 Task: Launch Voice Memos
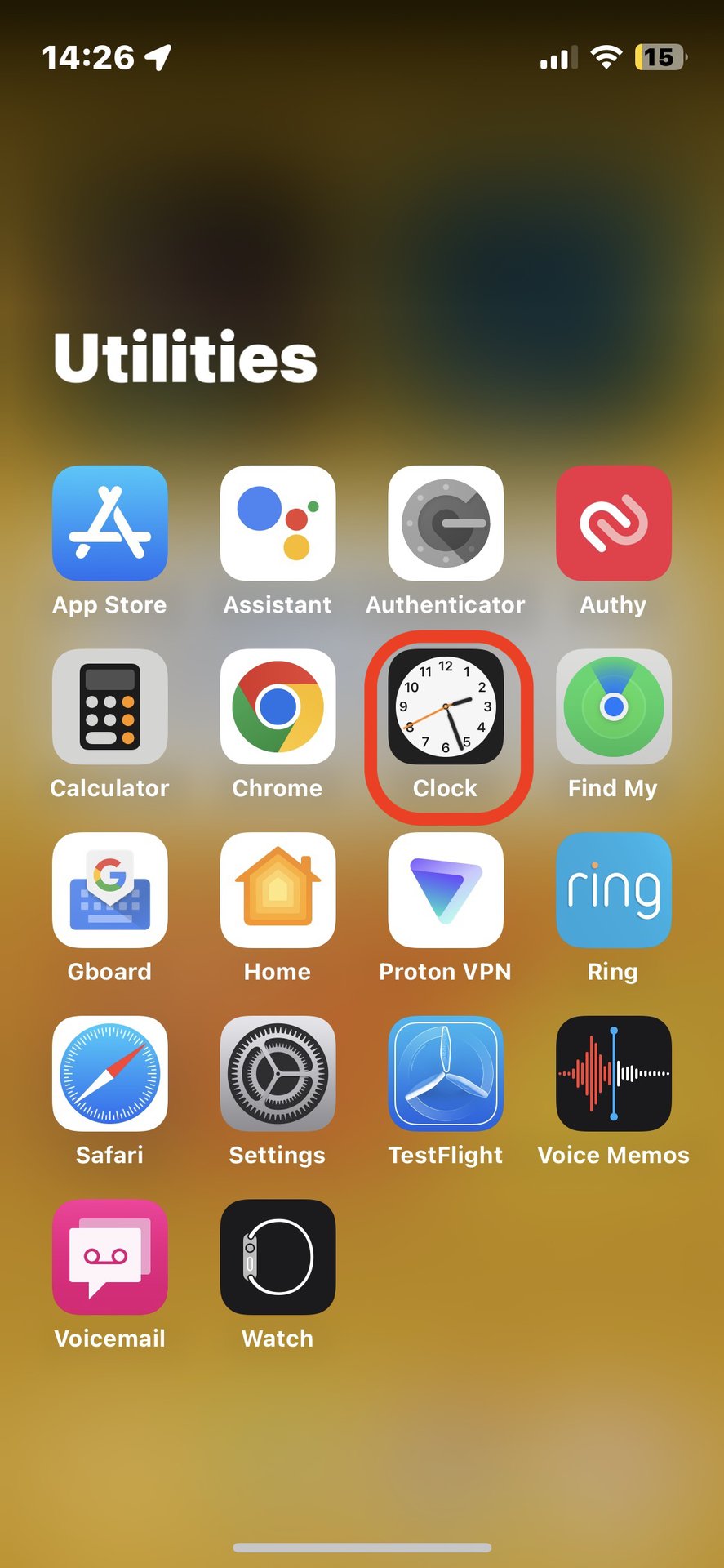(x=614, y=1073)
